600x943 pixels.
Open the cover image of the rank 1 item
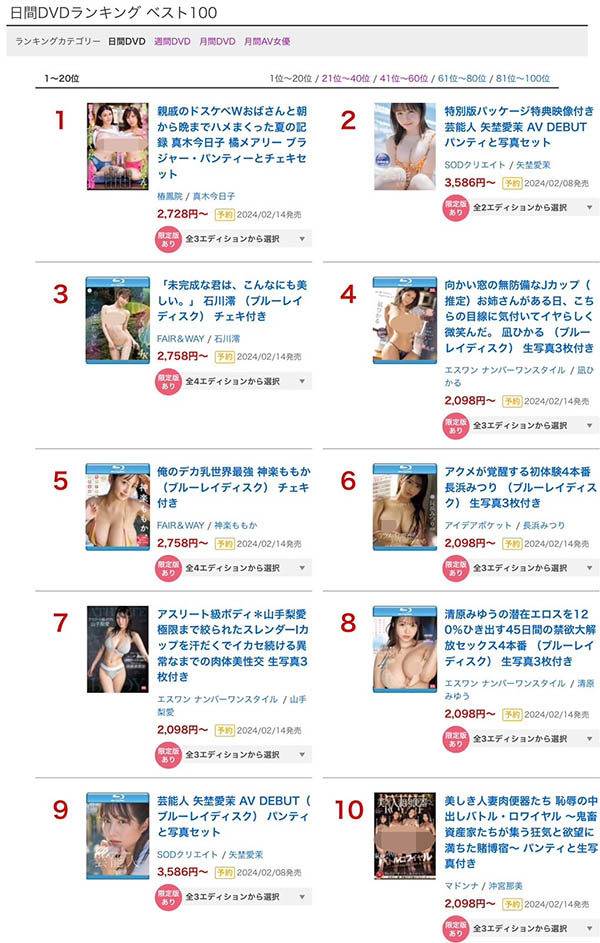point(118,146)
